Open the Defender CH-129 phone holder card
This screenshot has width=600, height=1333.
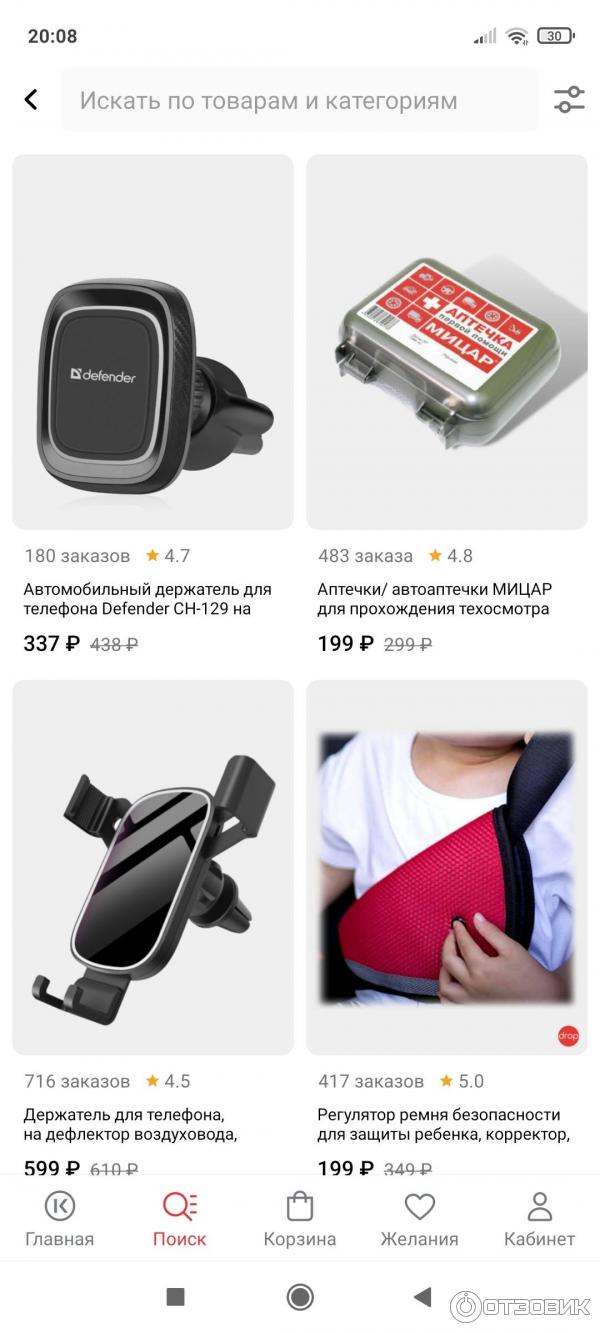(153, 343)
